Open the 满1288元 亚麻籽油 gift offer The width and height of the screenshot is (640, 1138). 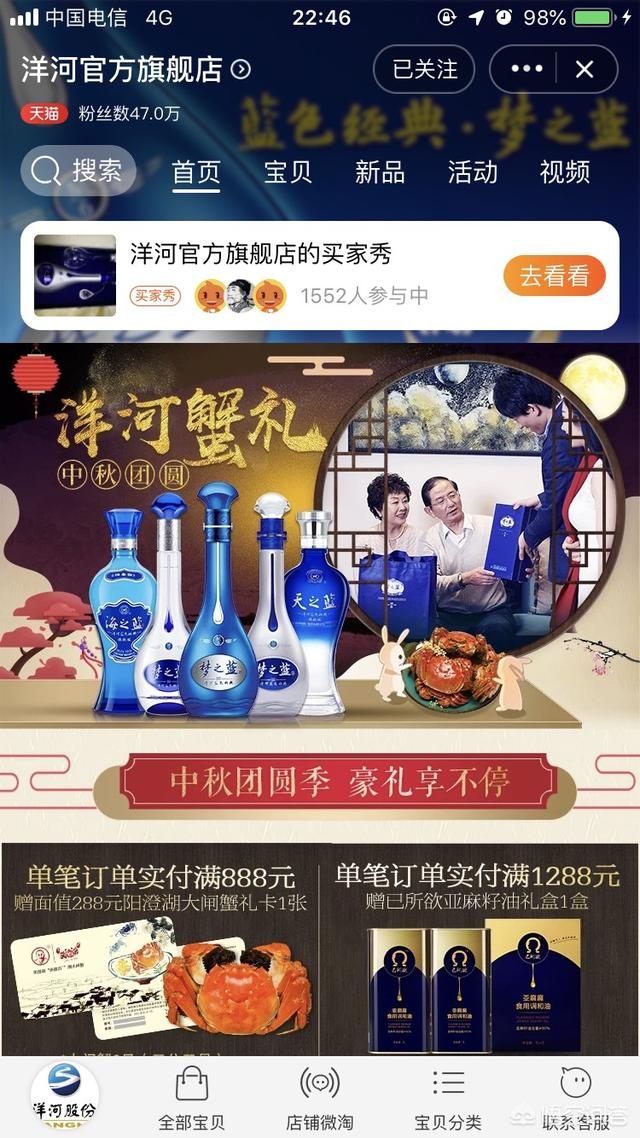(477, 950)
